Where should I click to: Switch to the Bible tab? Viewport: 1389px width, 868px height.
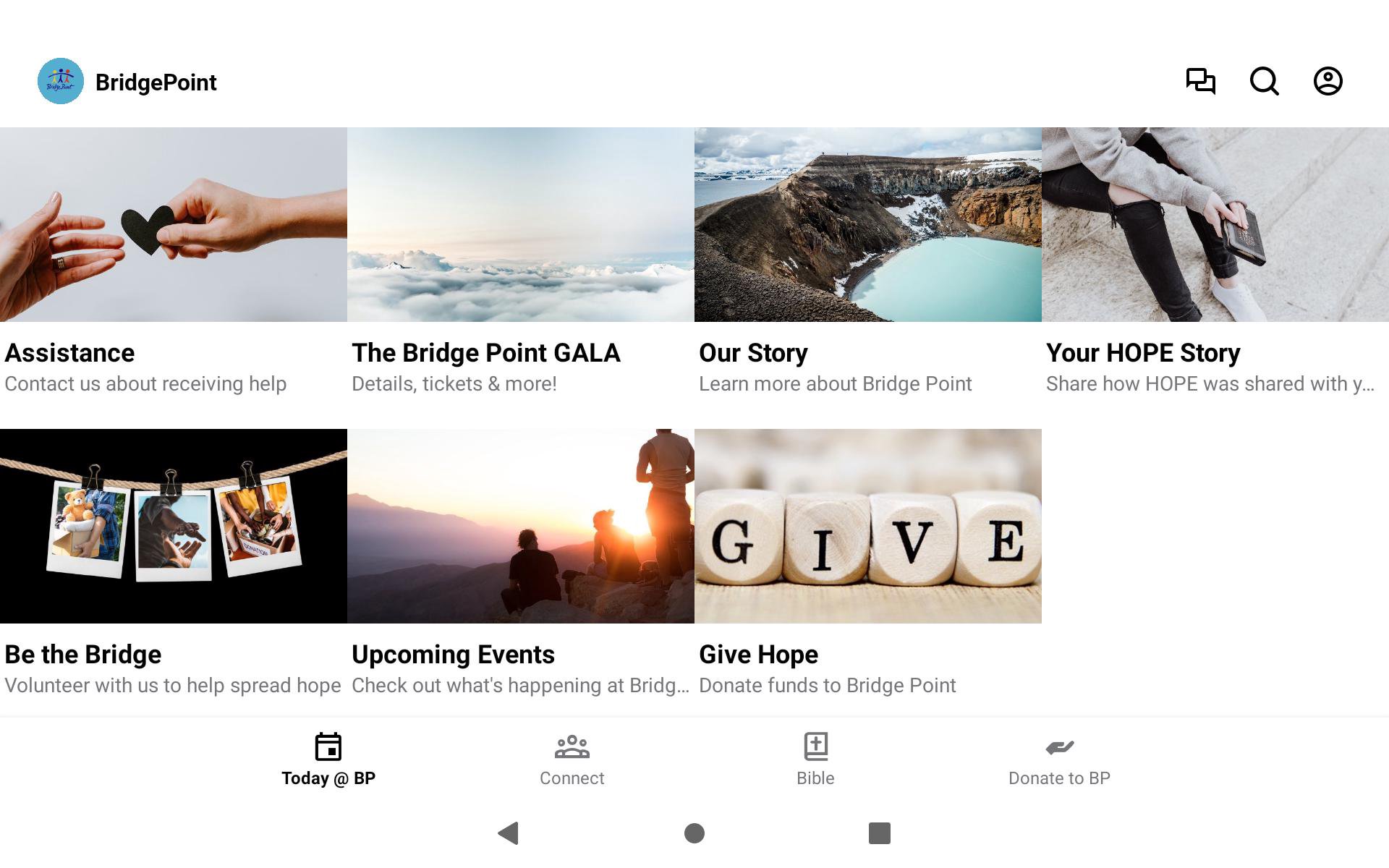pyautogui.click(x=815, y=759)
